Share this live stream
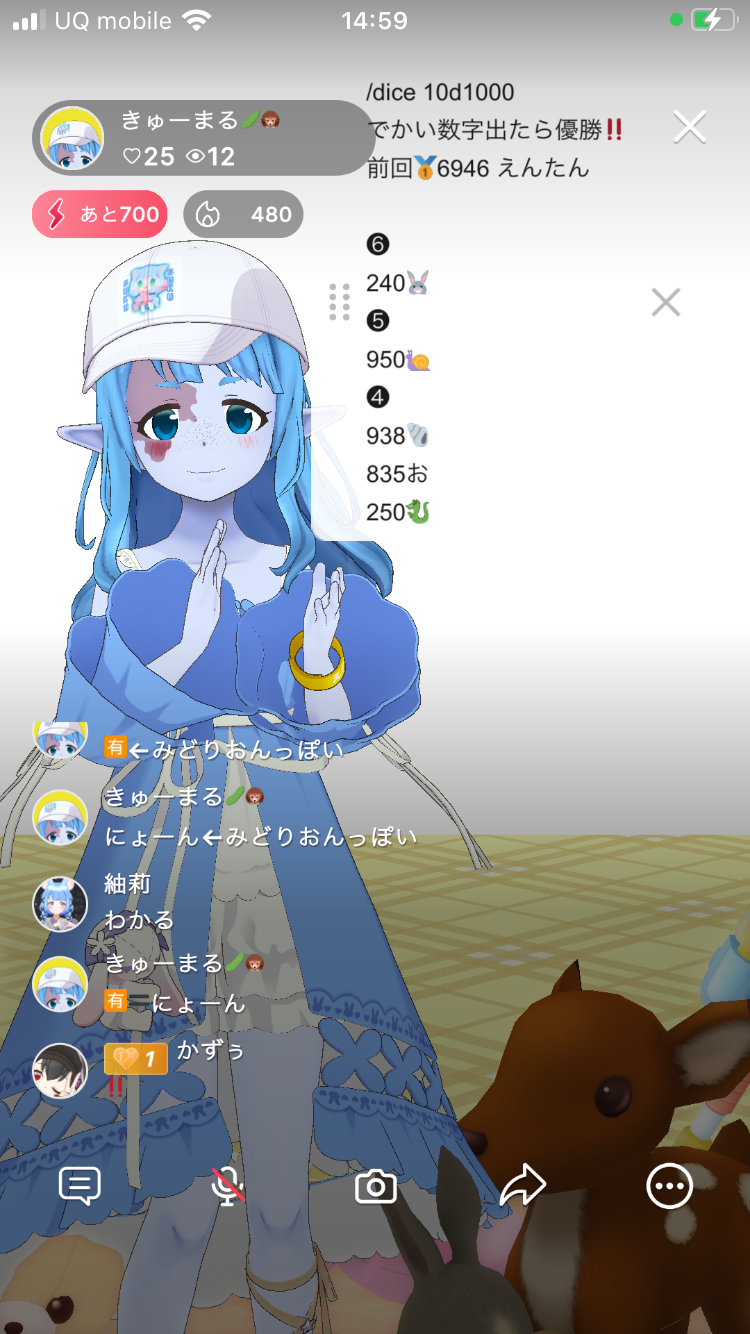This screenshot has width=750, height=1334. point(522,1187)
